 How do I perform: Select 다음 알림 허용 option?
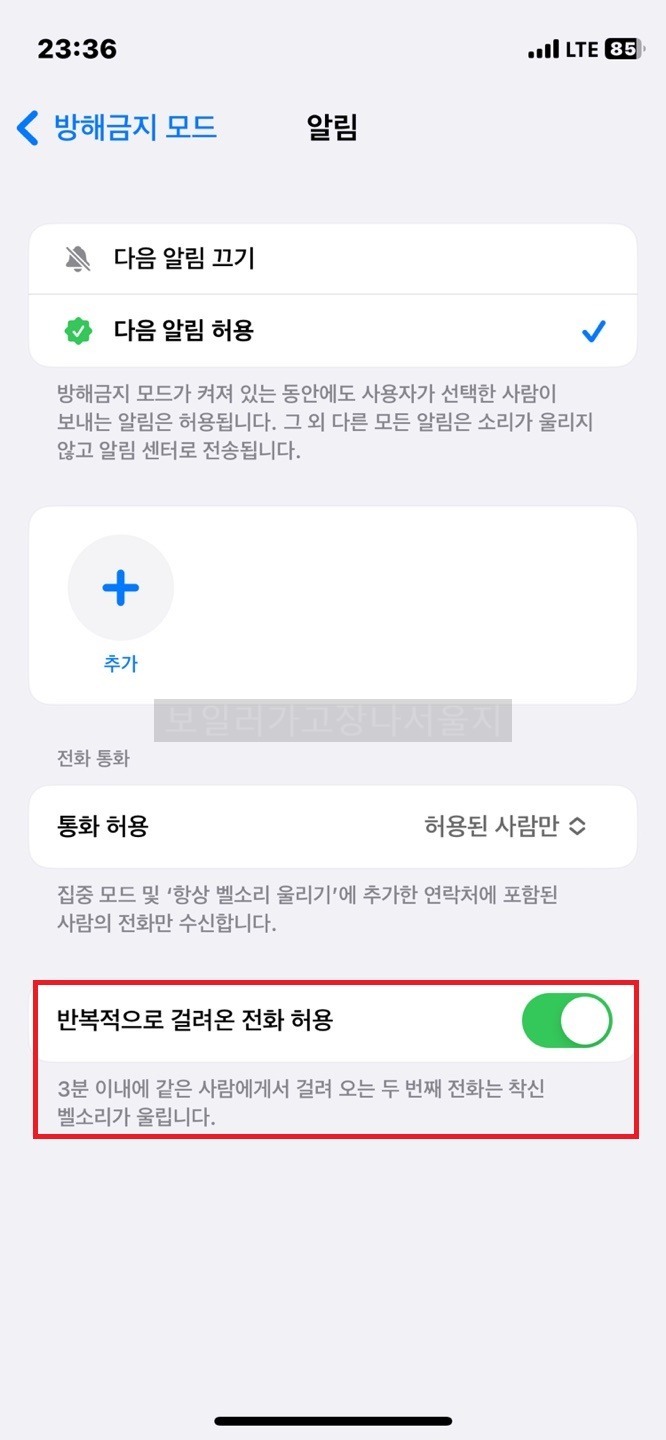(x=332, y=331)
